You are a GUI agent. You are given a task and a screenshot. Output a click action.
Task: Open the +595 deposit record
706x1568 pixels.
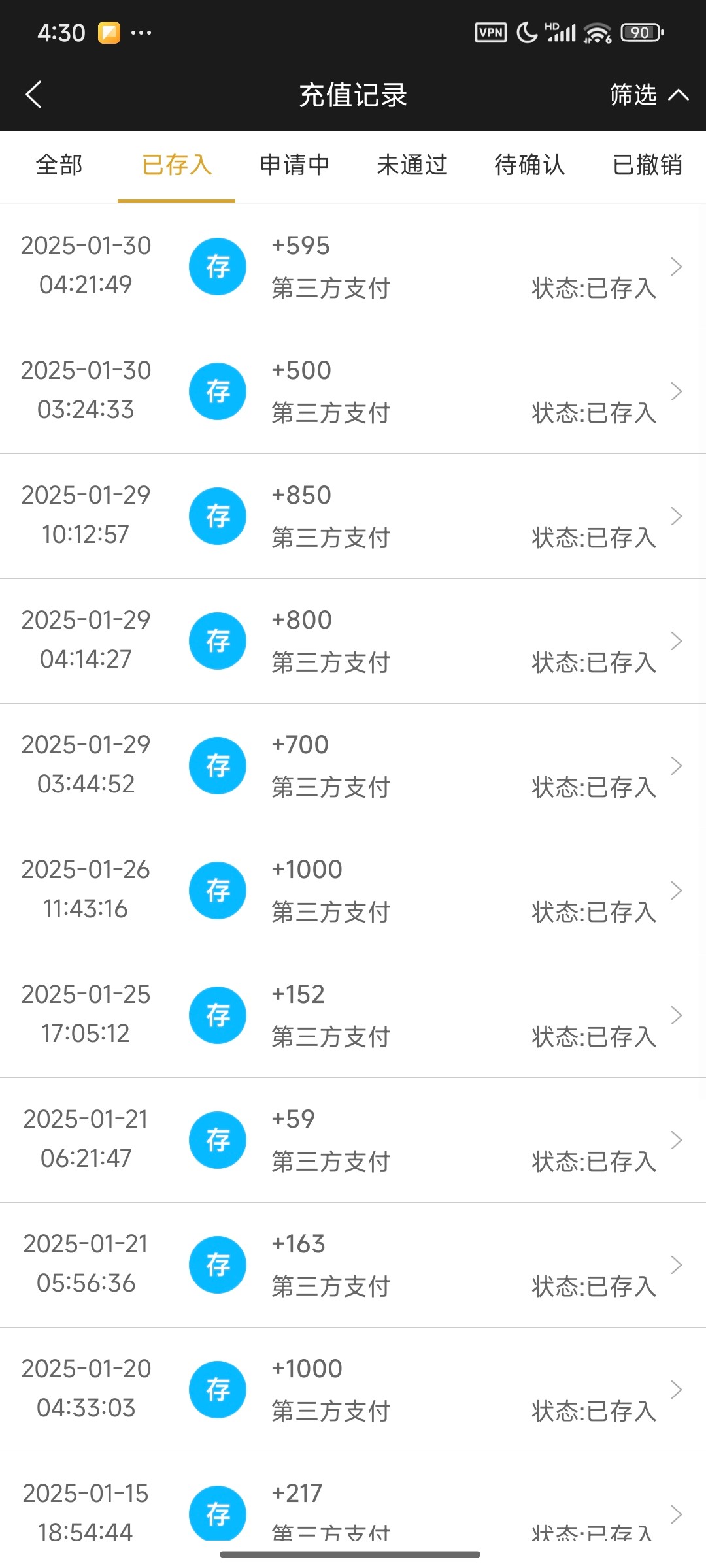[x=353, y=267]
